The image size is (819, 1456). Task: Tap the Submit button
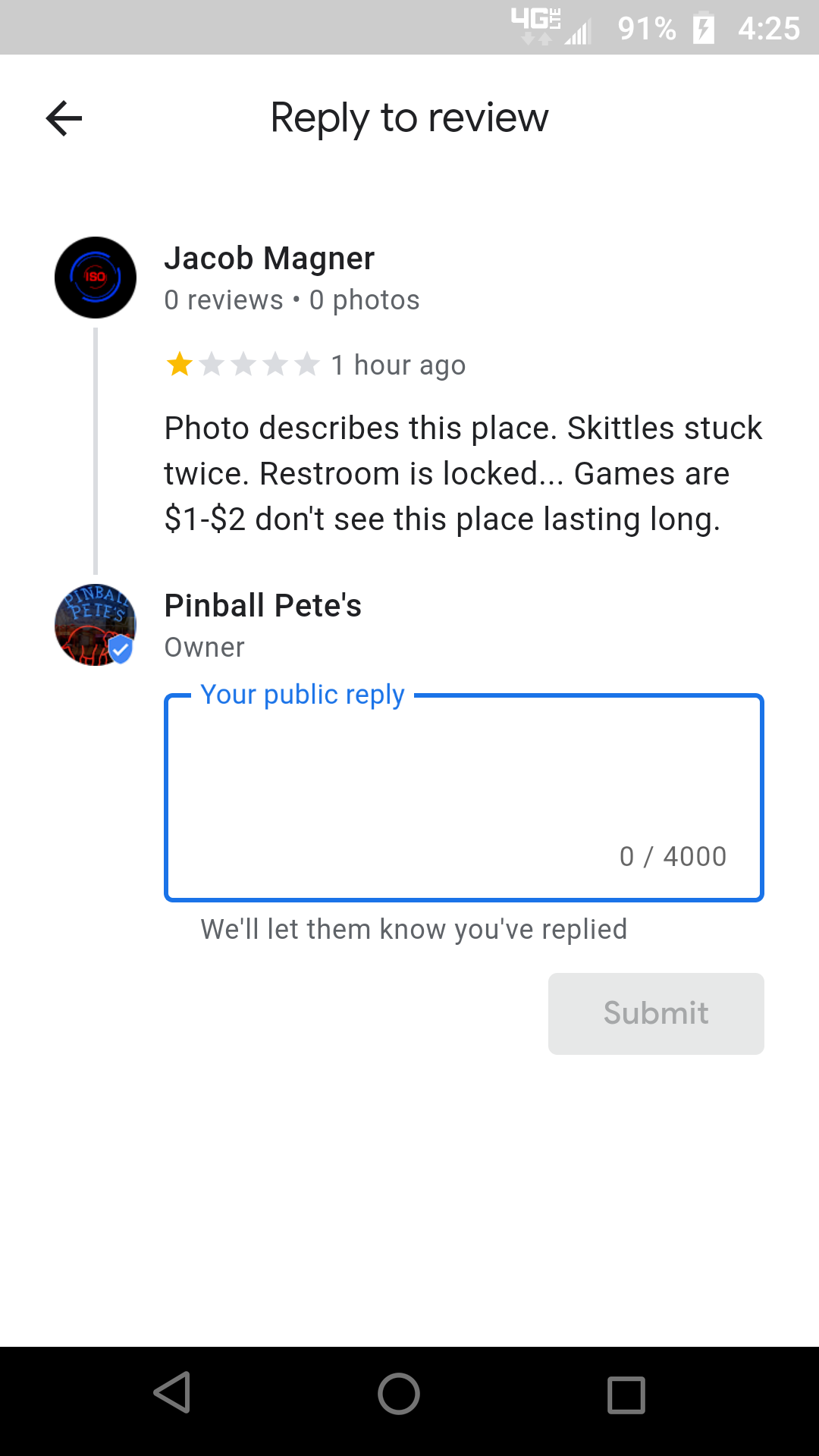(x=656, y=1013)
